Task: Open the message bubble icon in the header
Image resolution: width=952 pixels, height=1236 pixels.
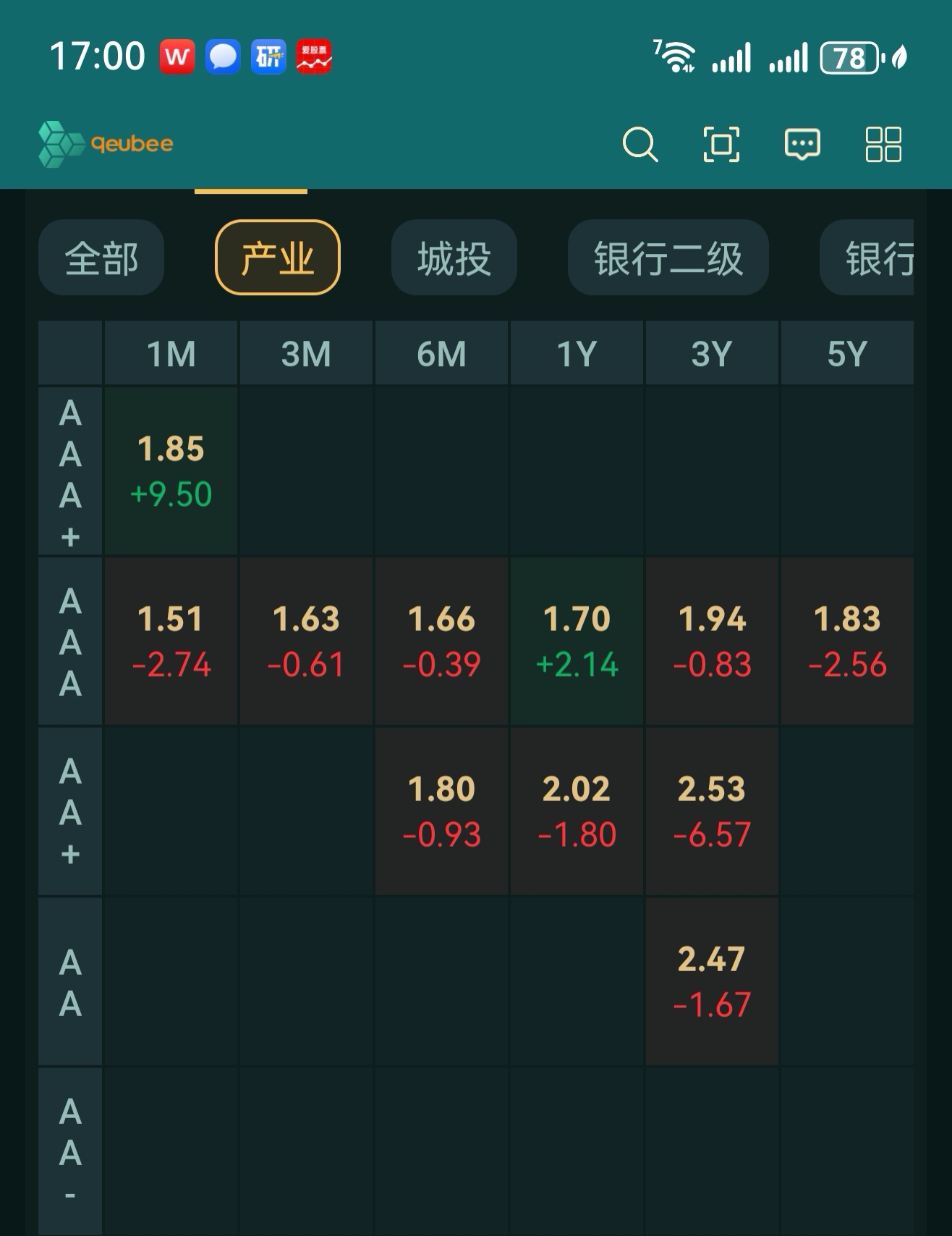Action: point(802,144)
